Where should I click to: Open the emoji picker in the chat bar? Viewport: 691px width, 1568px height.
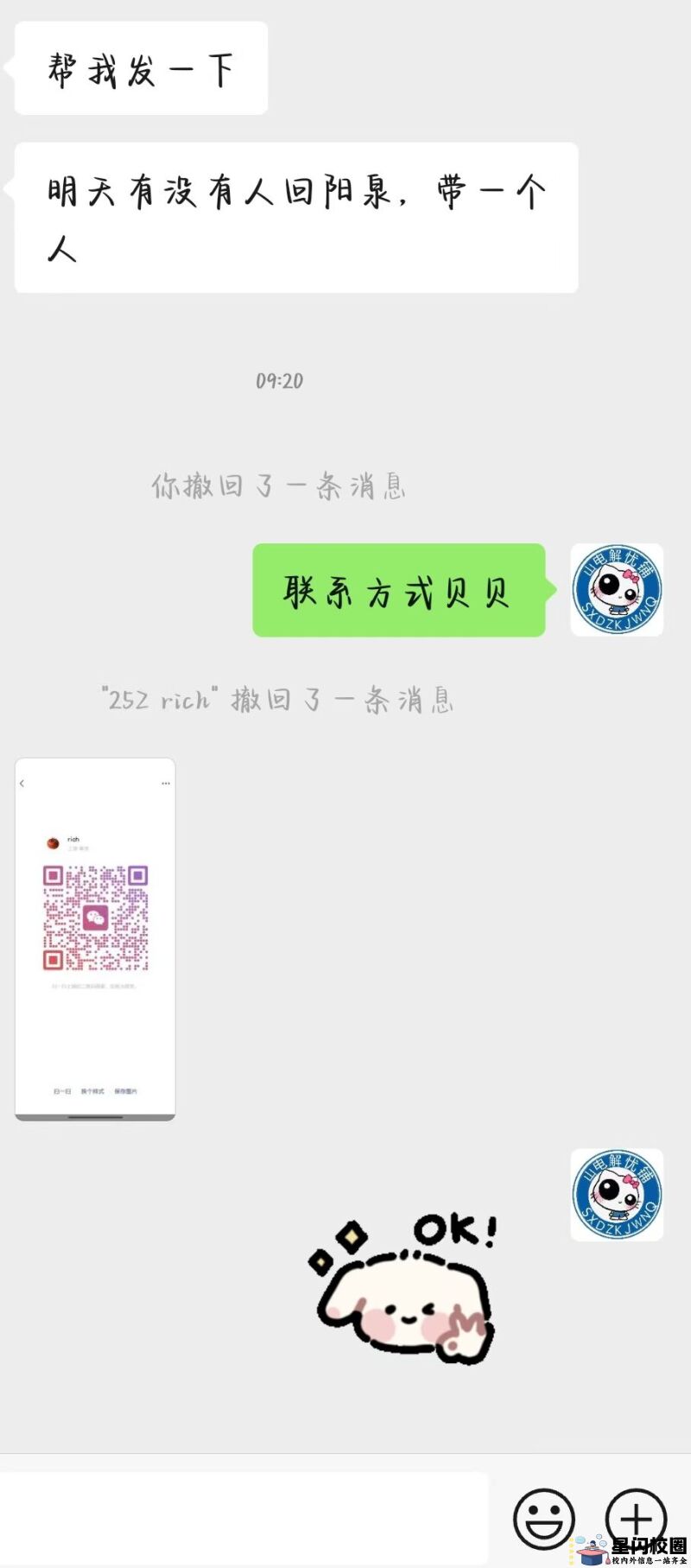[x=543, y=1518]
